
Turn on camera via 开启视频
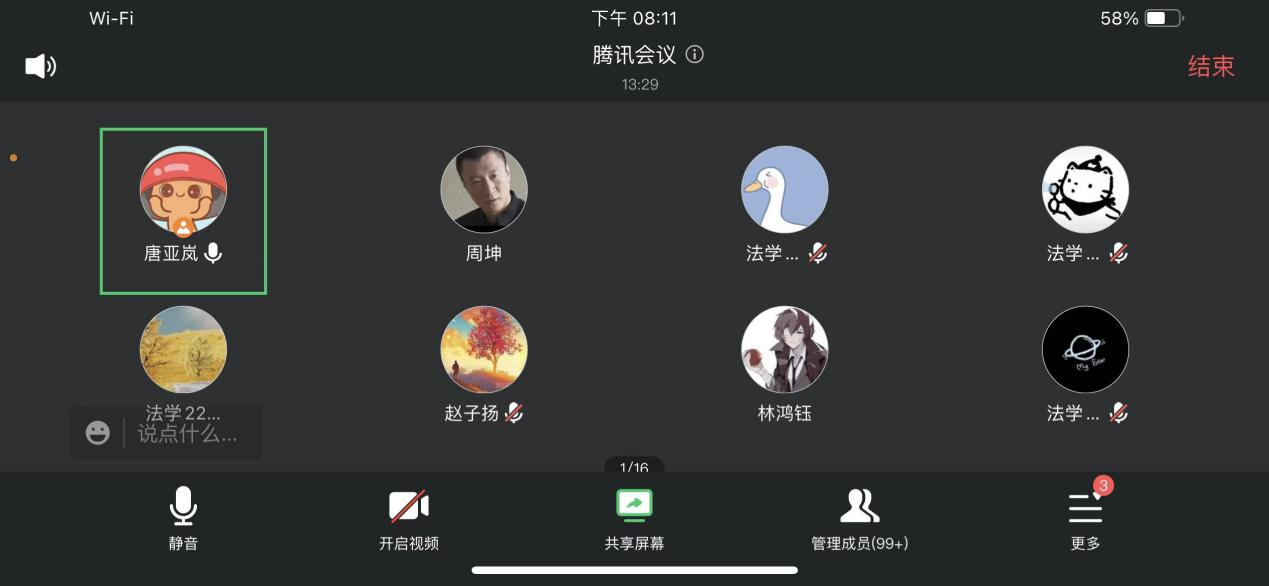tap(408, 518)
